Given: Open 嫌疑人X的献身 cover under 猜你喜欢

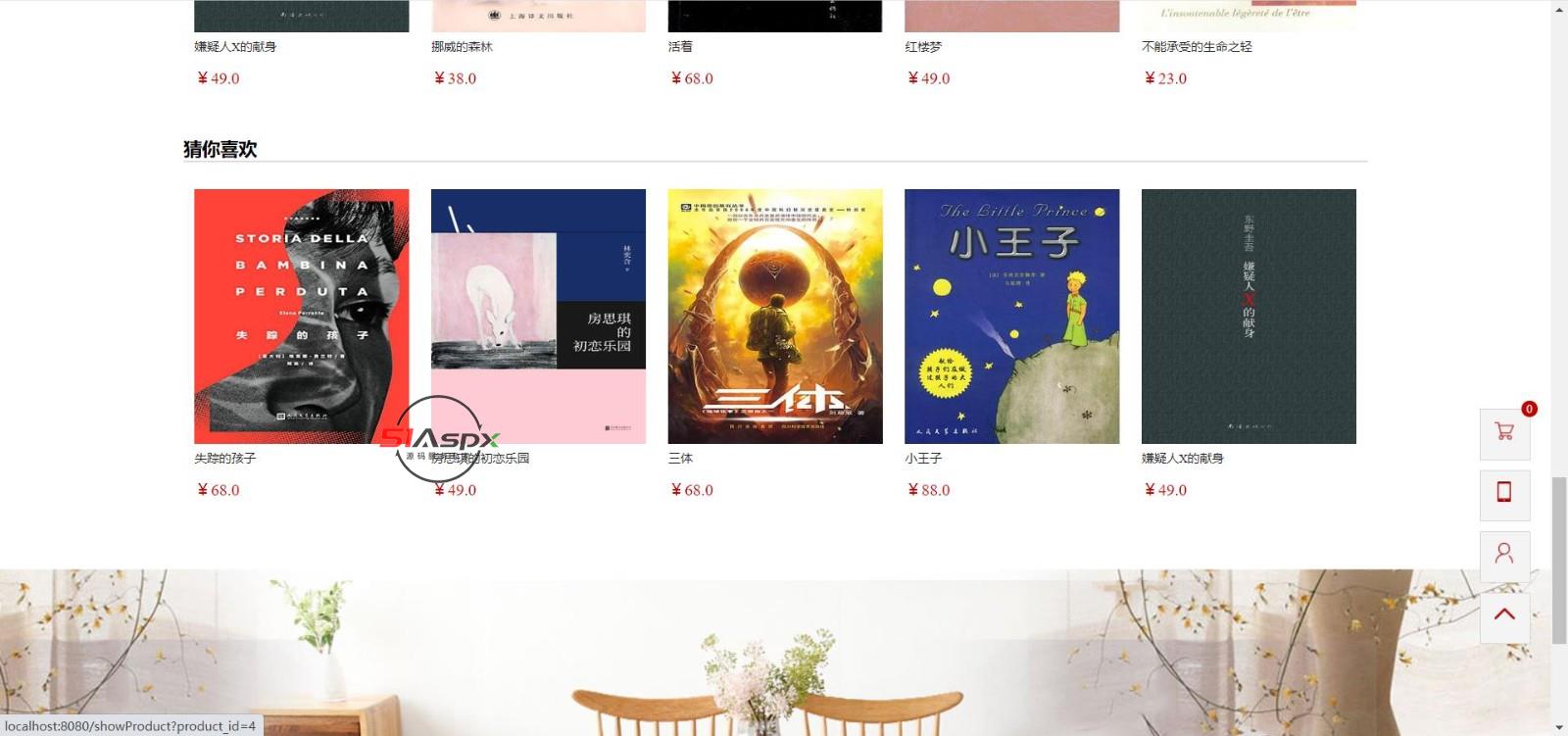Looking at the screenshot, I should [1249, 316].
